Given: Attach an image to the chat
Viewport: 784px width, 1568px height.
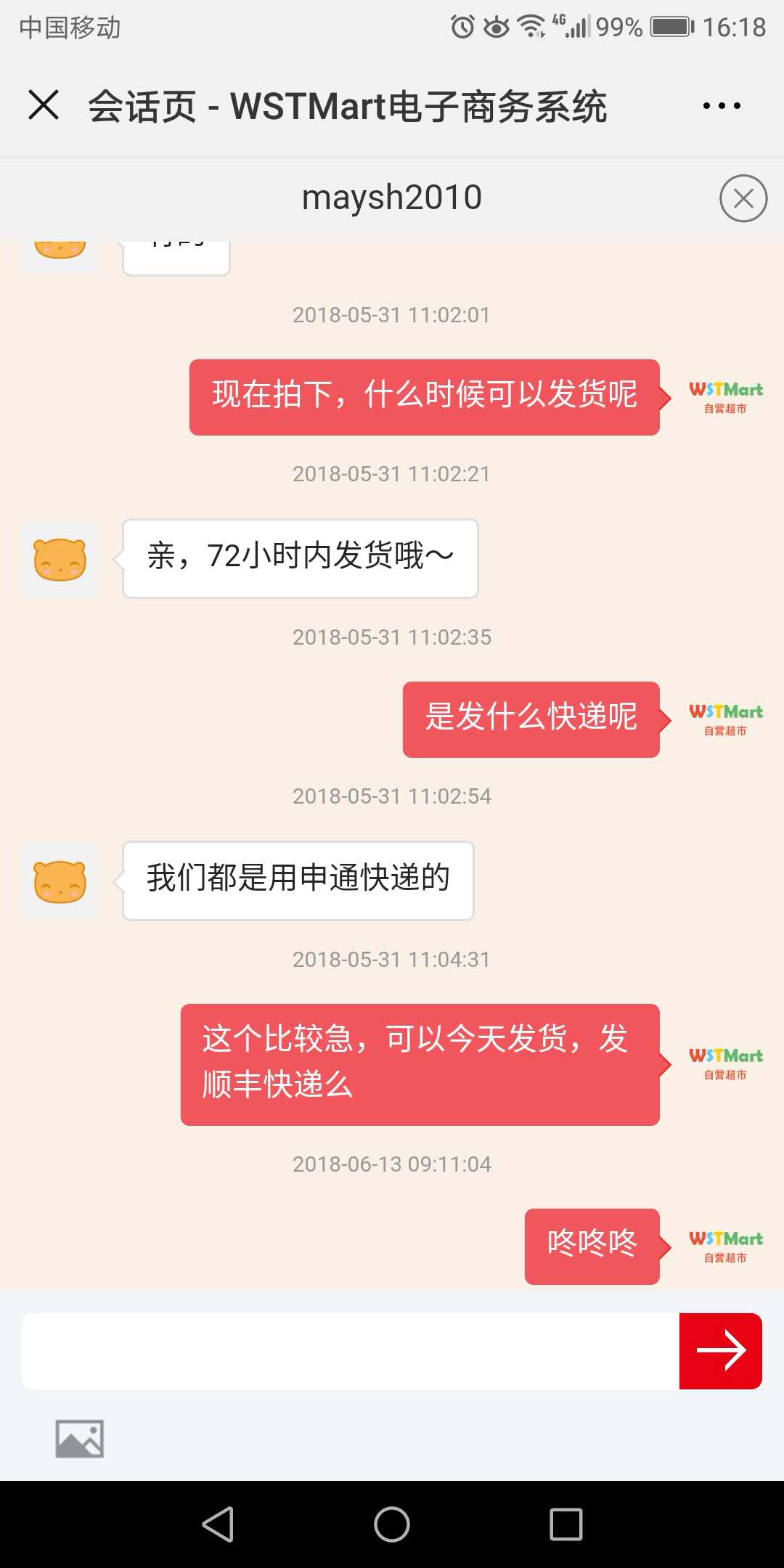Looking at the screenshot, I should (80, 1438).
